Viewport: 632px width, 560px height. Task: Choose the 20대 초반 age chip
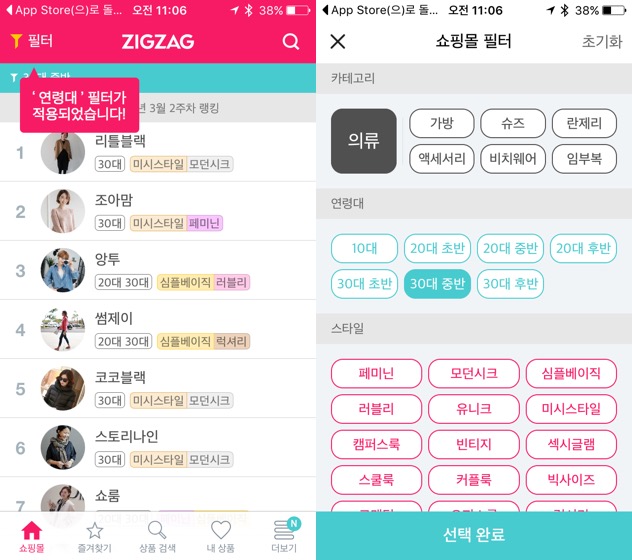437,248
